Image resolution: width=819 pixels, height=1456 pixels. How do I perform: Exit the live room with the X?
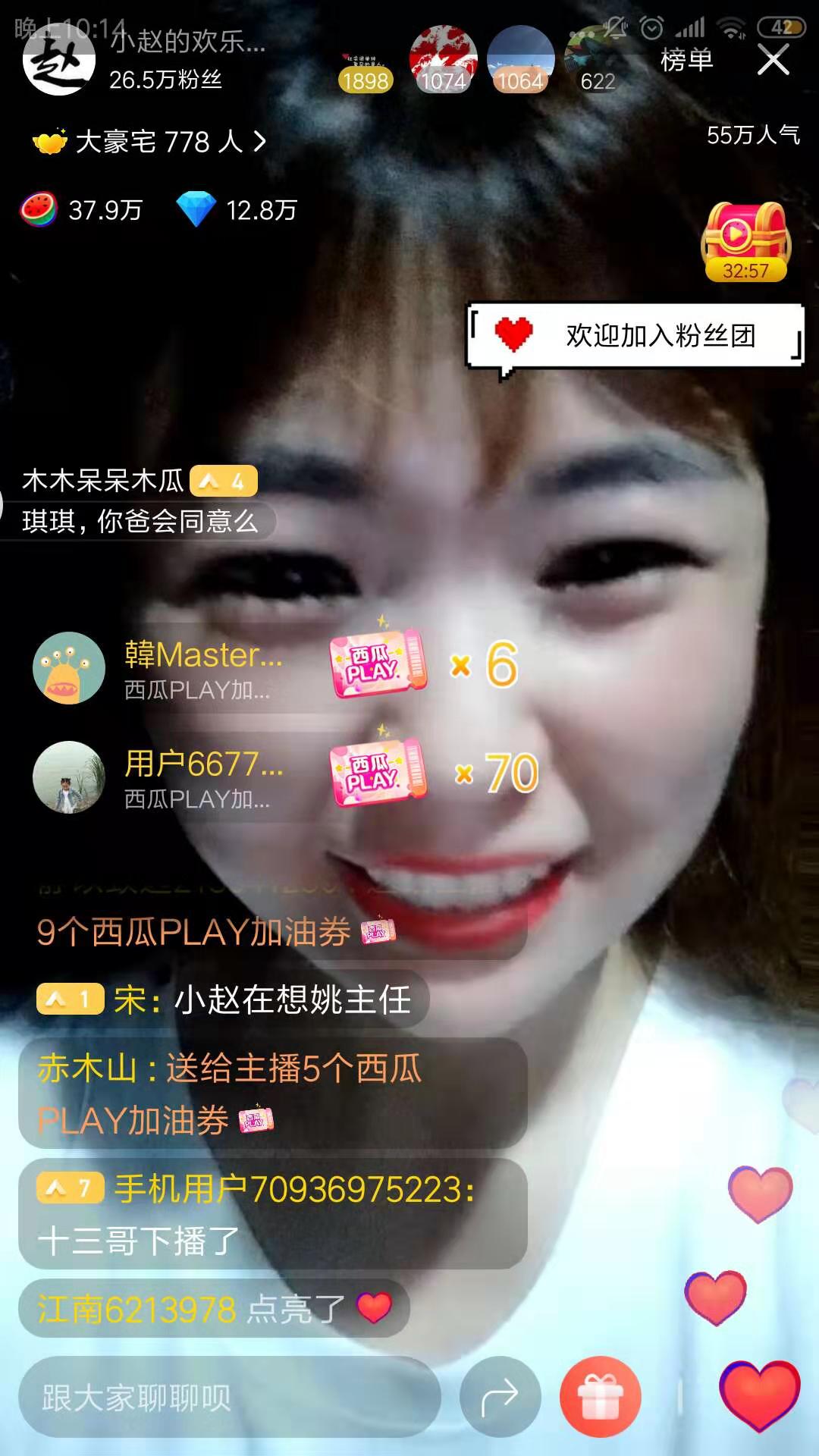click(773, 61)
